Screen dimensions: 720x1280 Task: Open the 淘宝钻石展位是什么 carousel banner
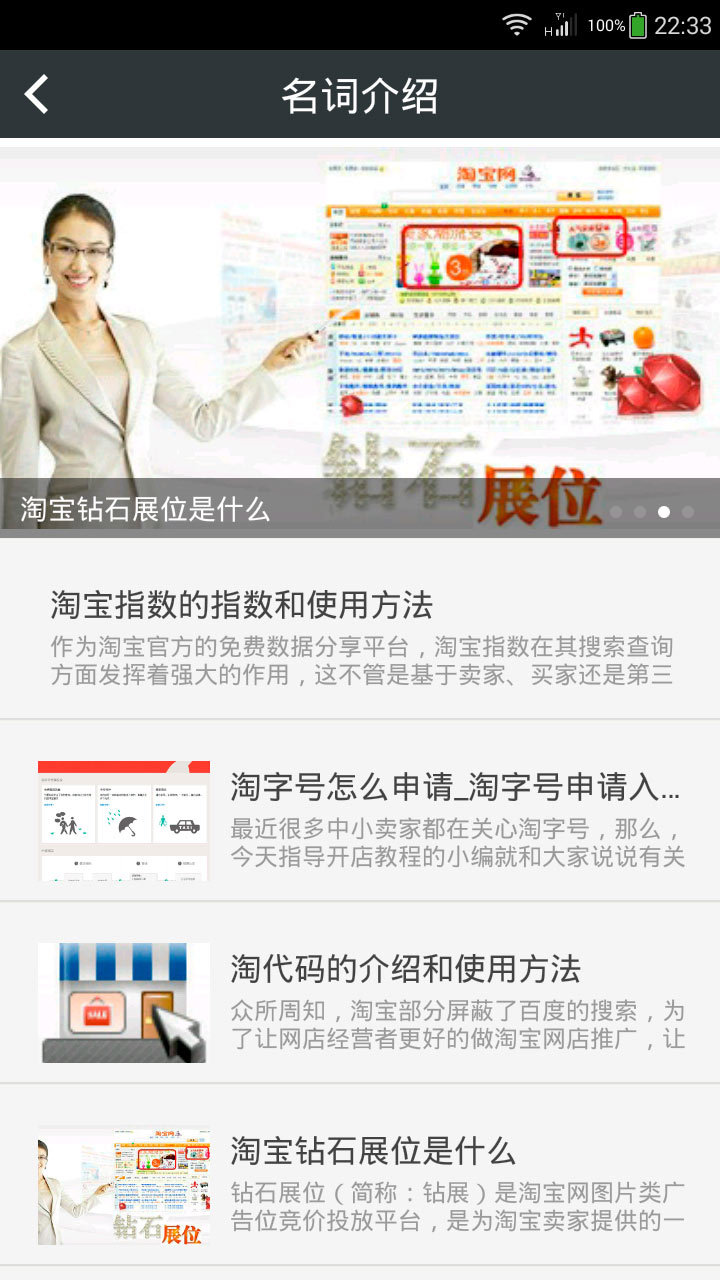[x=360, y=340]
